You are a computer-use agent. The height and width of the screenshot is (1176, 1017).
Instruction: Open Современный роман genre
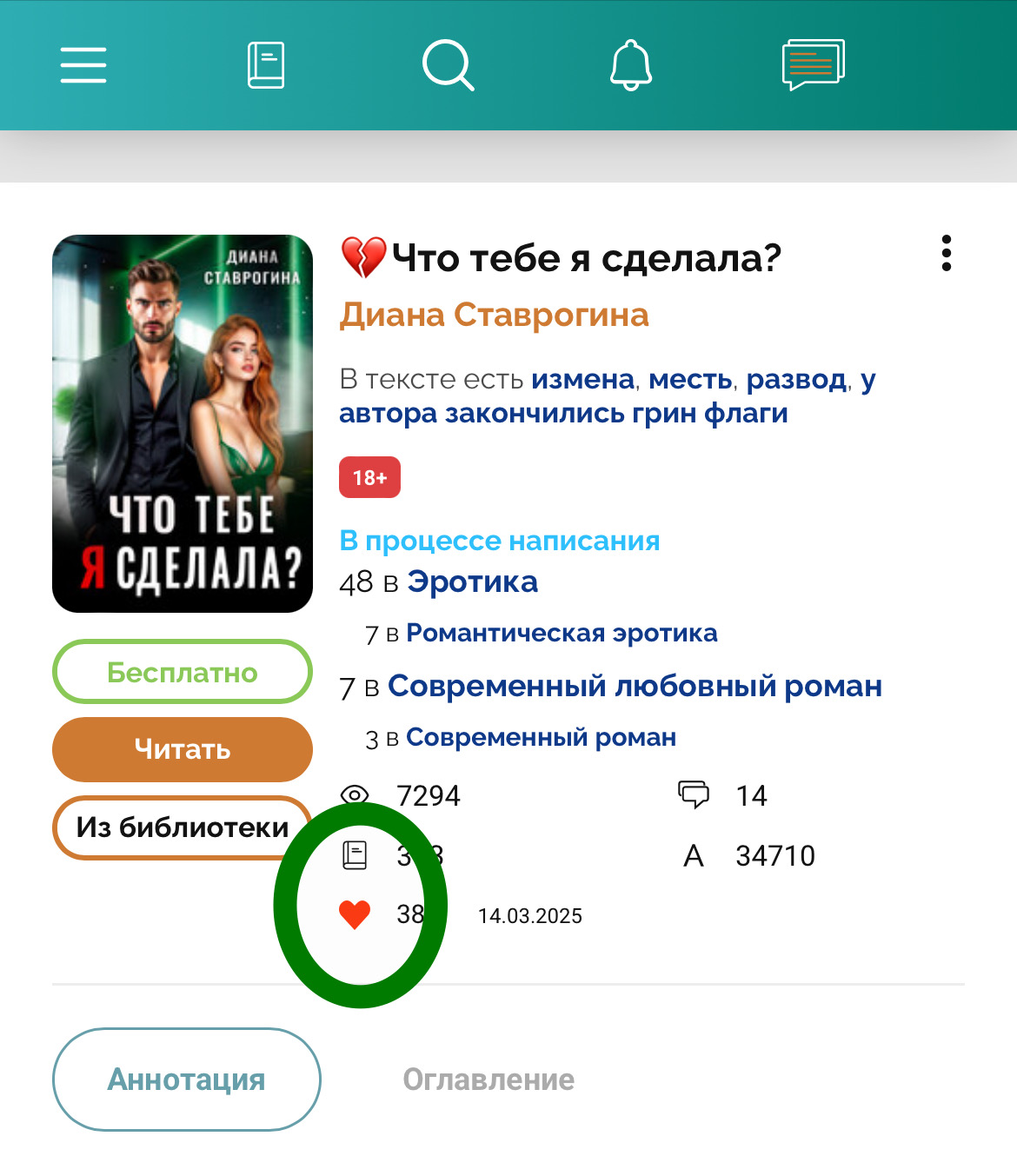click(x=541, y=737)
